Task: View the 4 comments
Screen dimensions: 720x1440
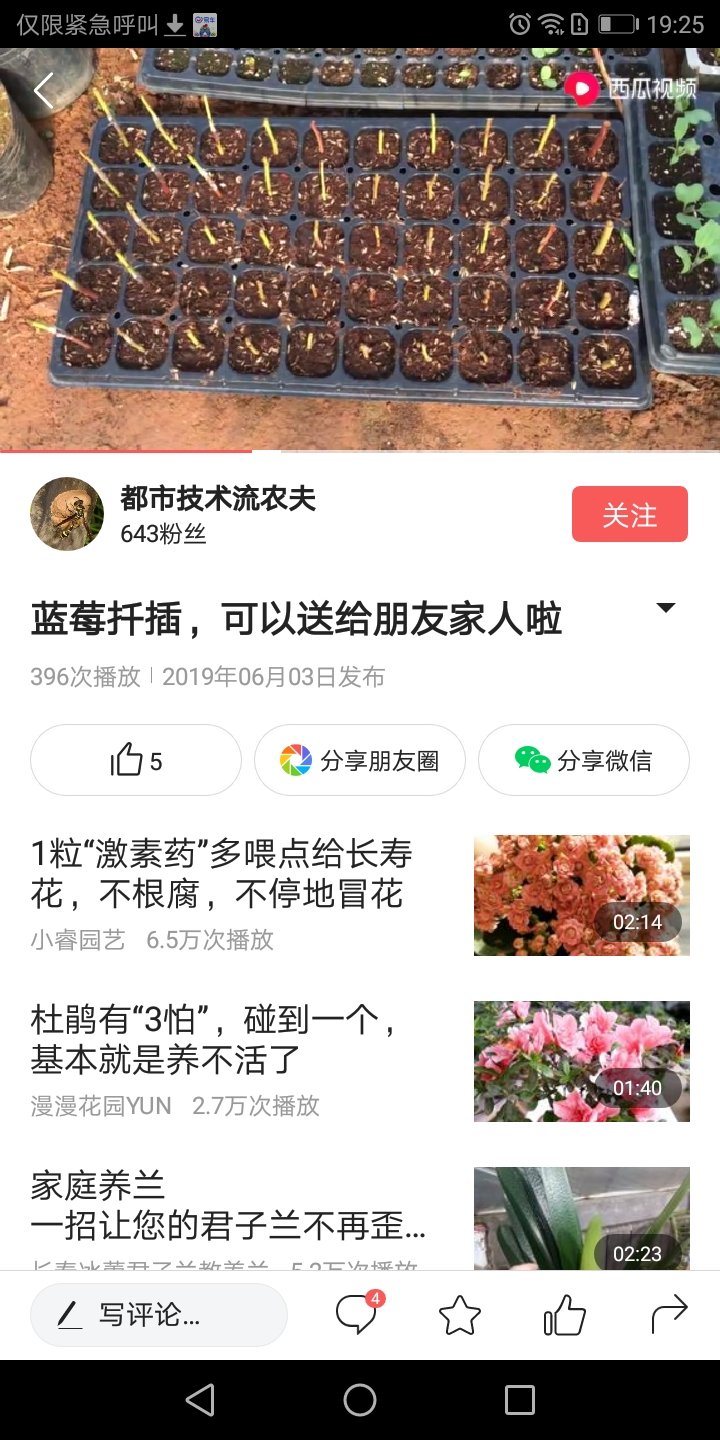Action: pyautogui.click(x=357, y=1314)
